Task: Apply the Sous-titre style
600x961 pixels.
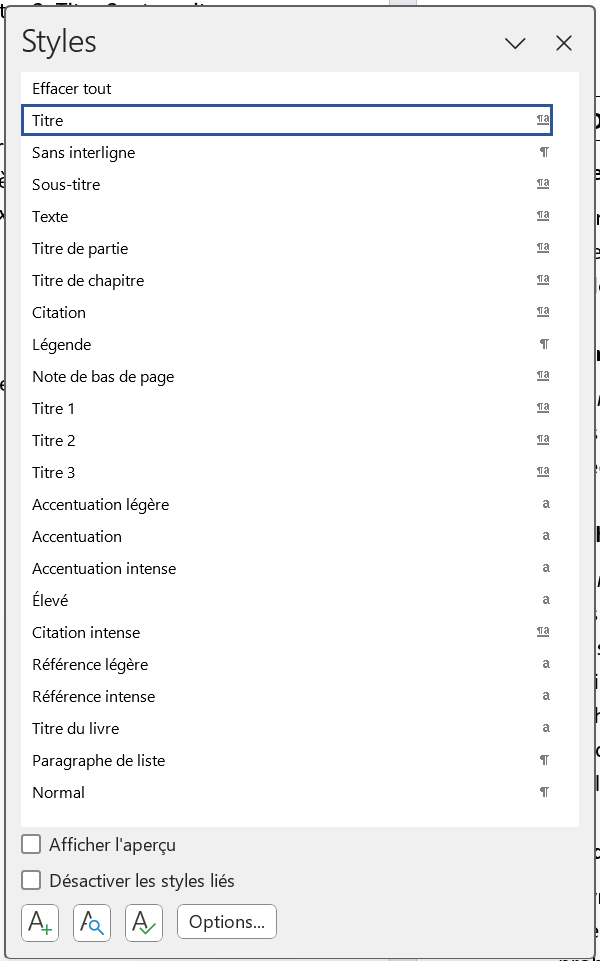Action: point(287,184)
